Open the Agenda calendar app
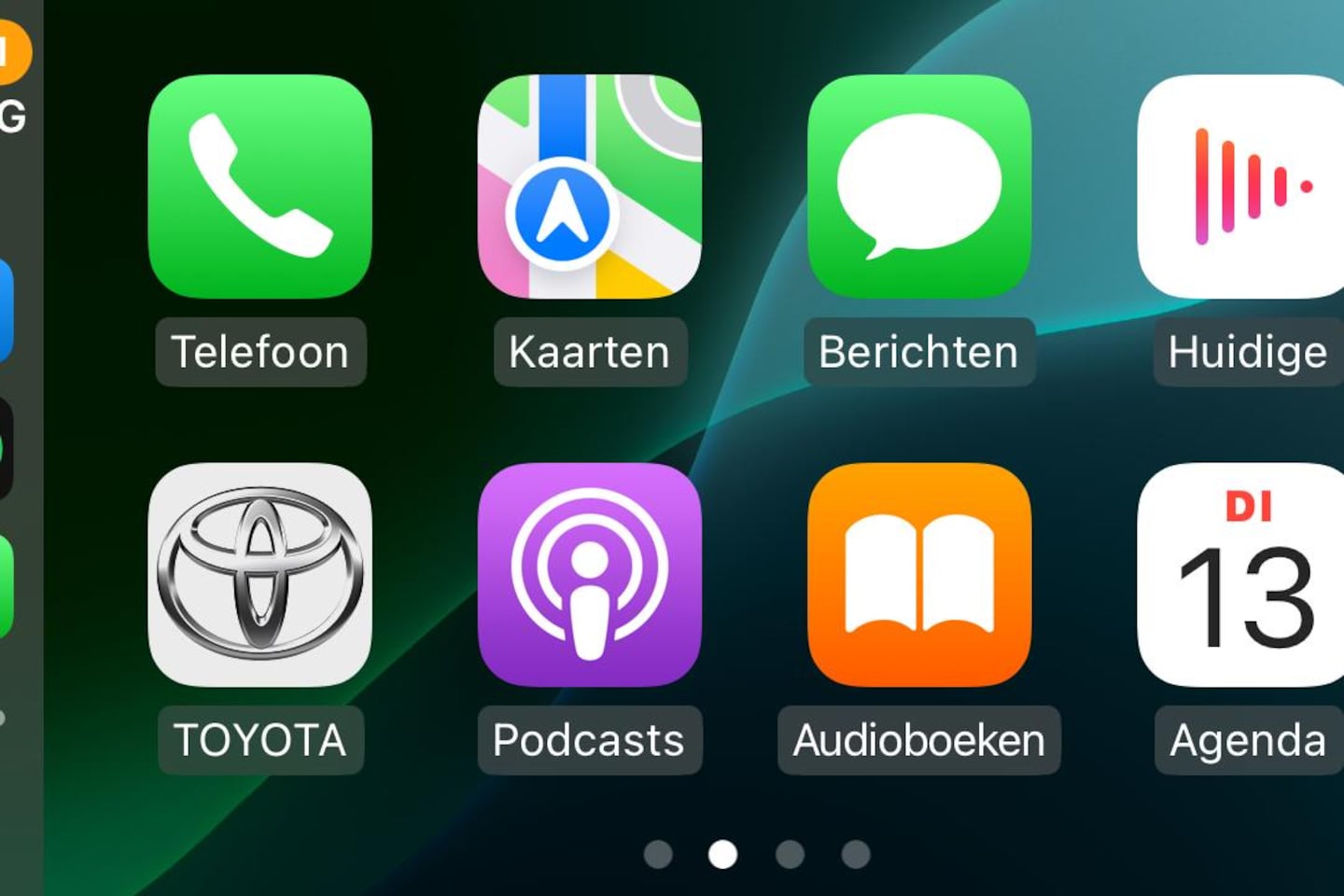1344x896 pixels. tap(1241, 574)
